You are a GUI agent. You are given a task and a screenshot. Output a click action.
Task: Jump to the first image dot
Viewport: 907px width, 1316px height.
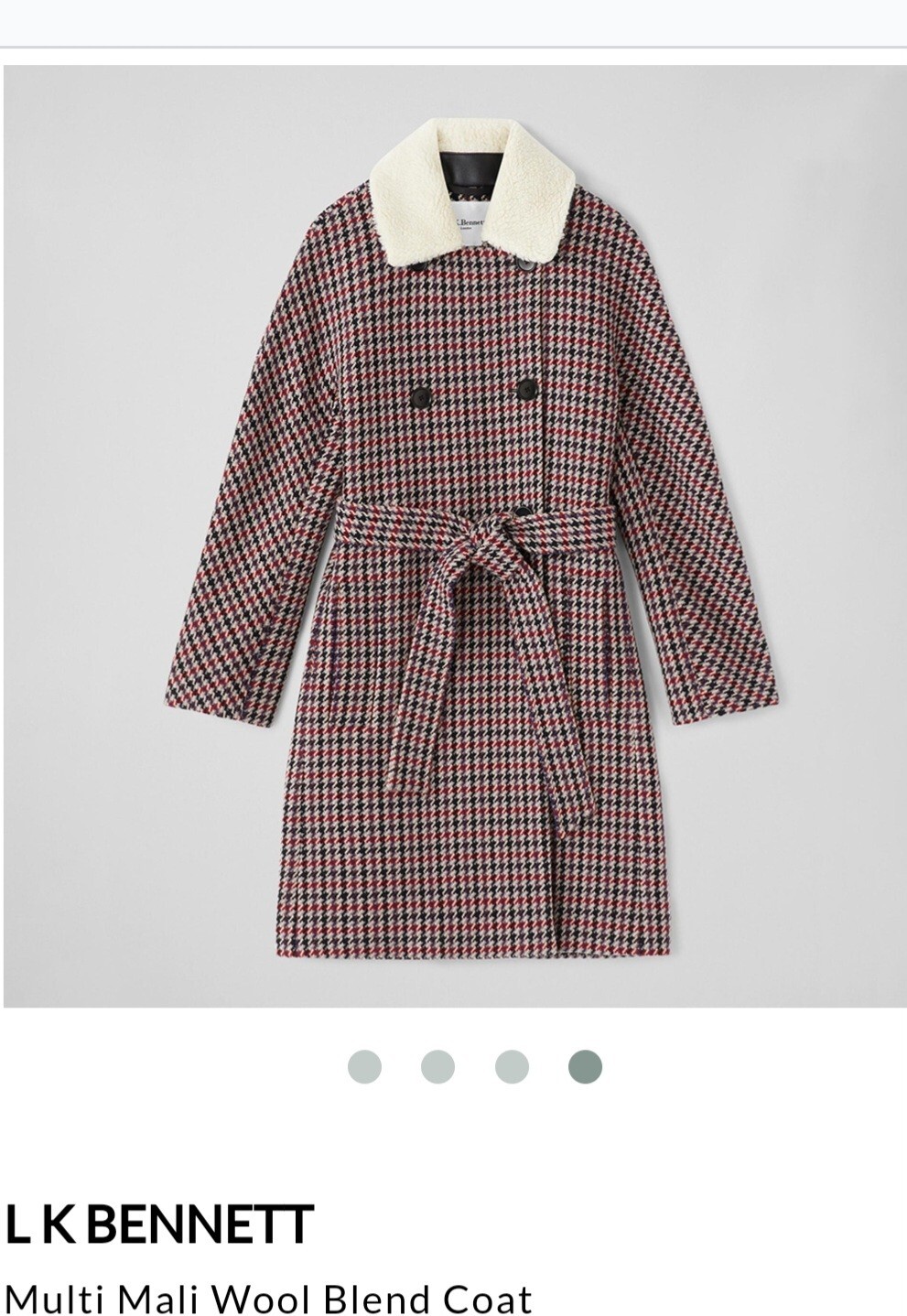pos(364,1067)
